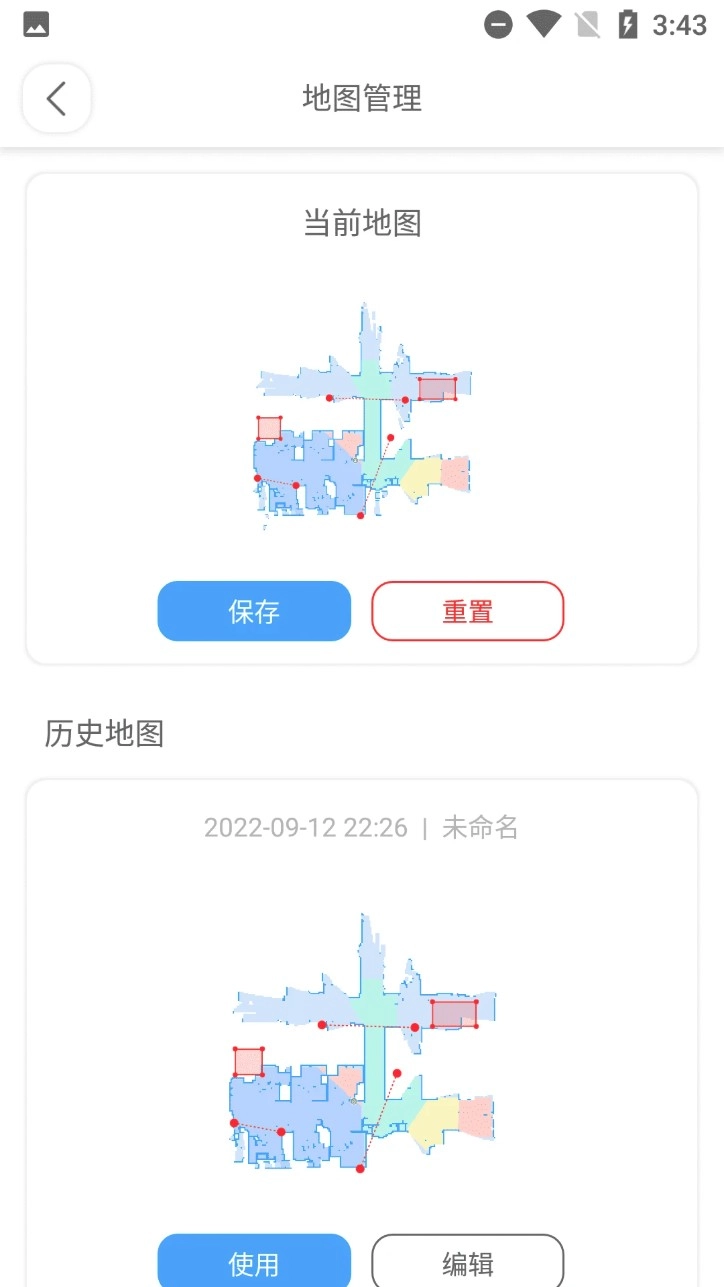The image size is (724, 1287).
Task: Tap the 当前地图 heading
Action: pos(362,224)
